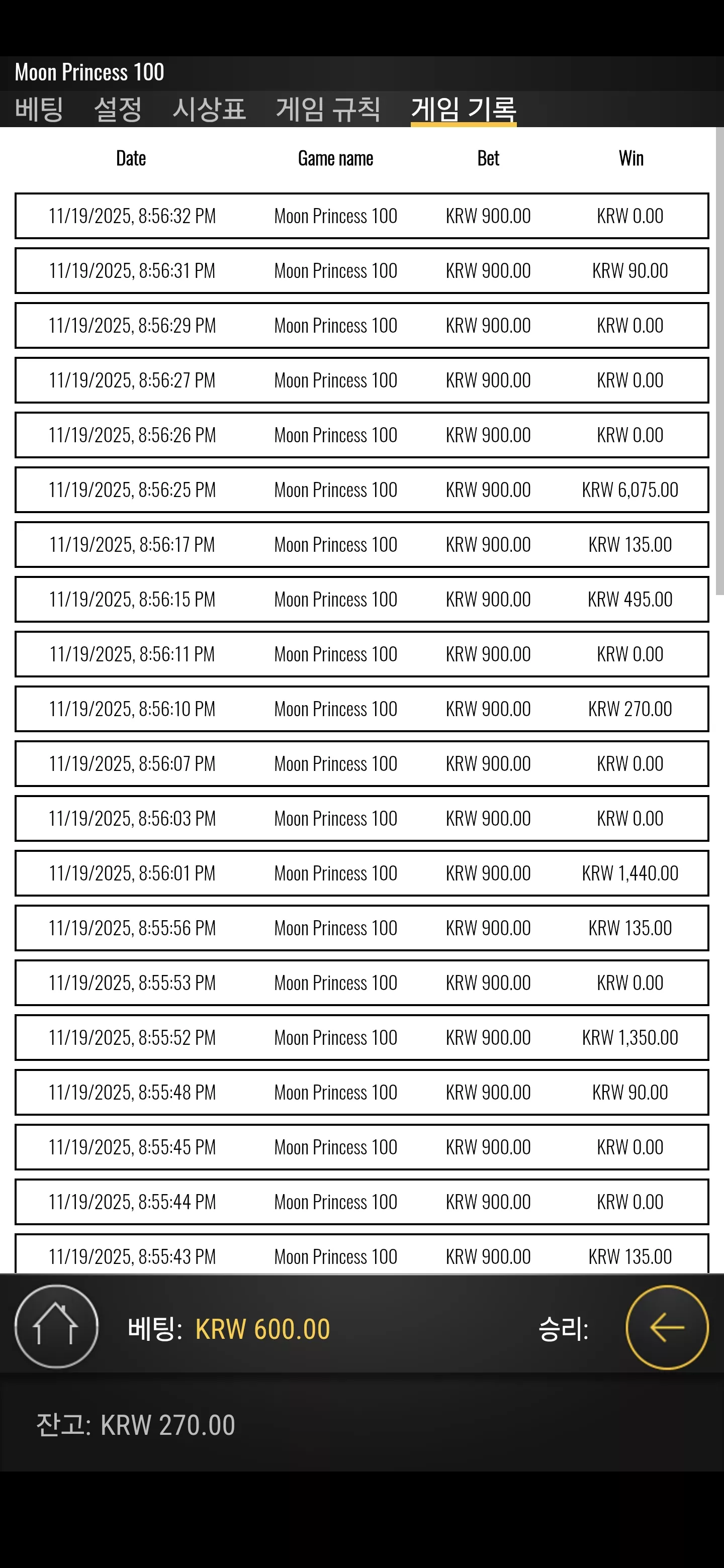This screenshot has height=1568, width=724.
Task: Tap the home icon button
Action: click(57, 1326)
